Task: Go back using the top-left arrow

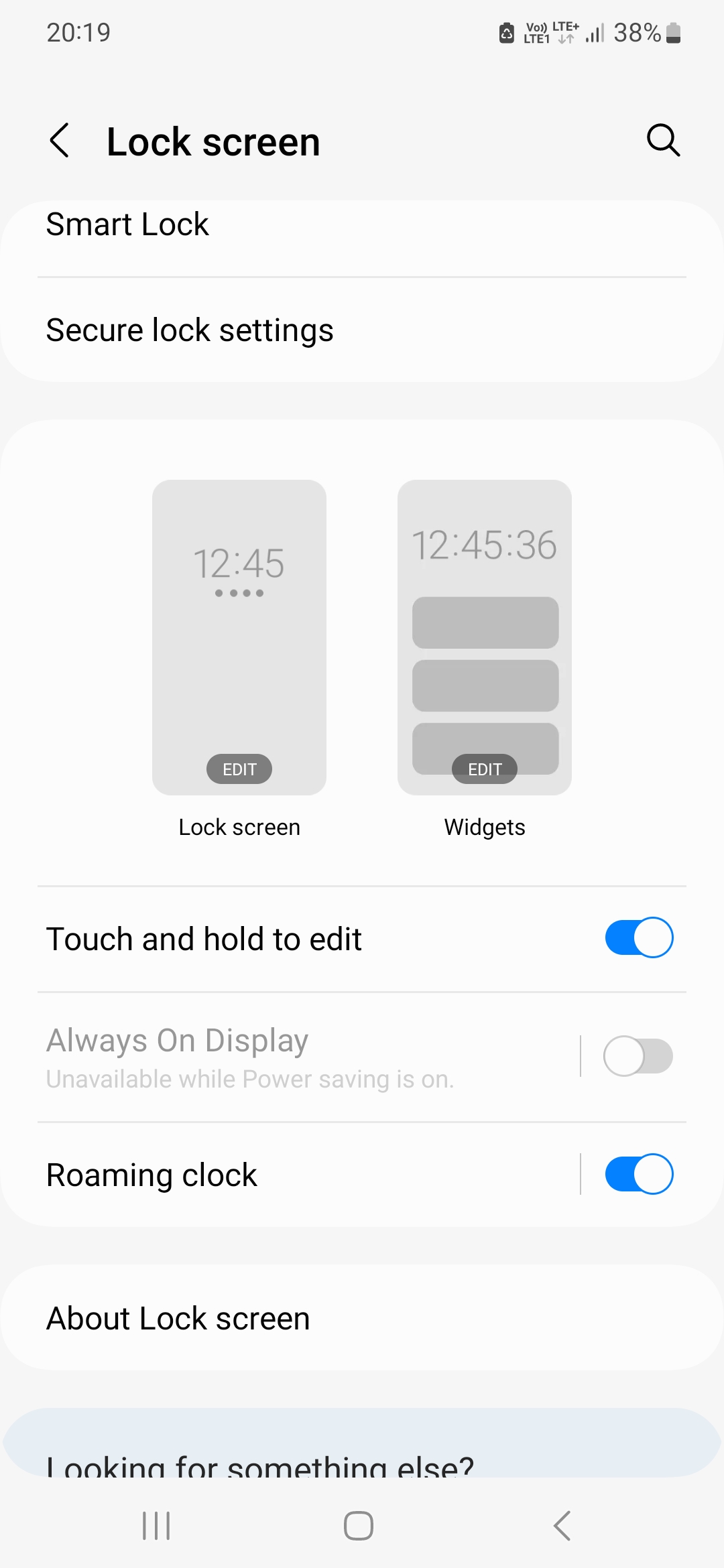Action: [x=60, y=140]
